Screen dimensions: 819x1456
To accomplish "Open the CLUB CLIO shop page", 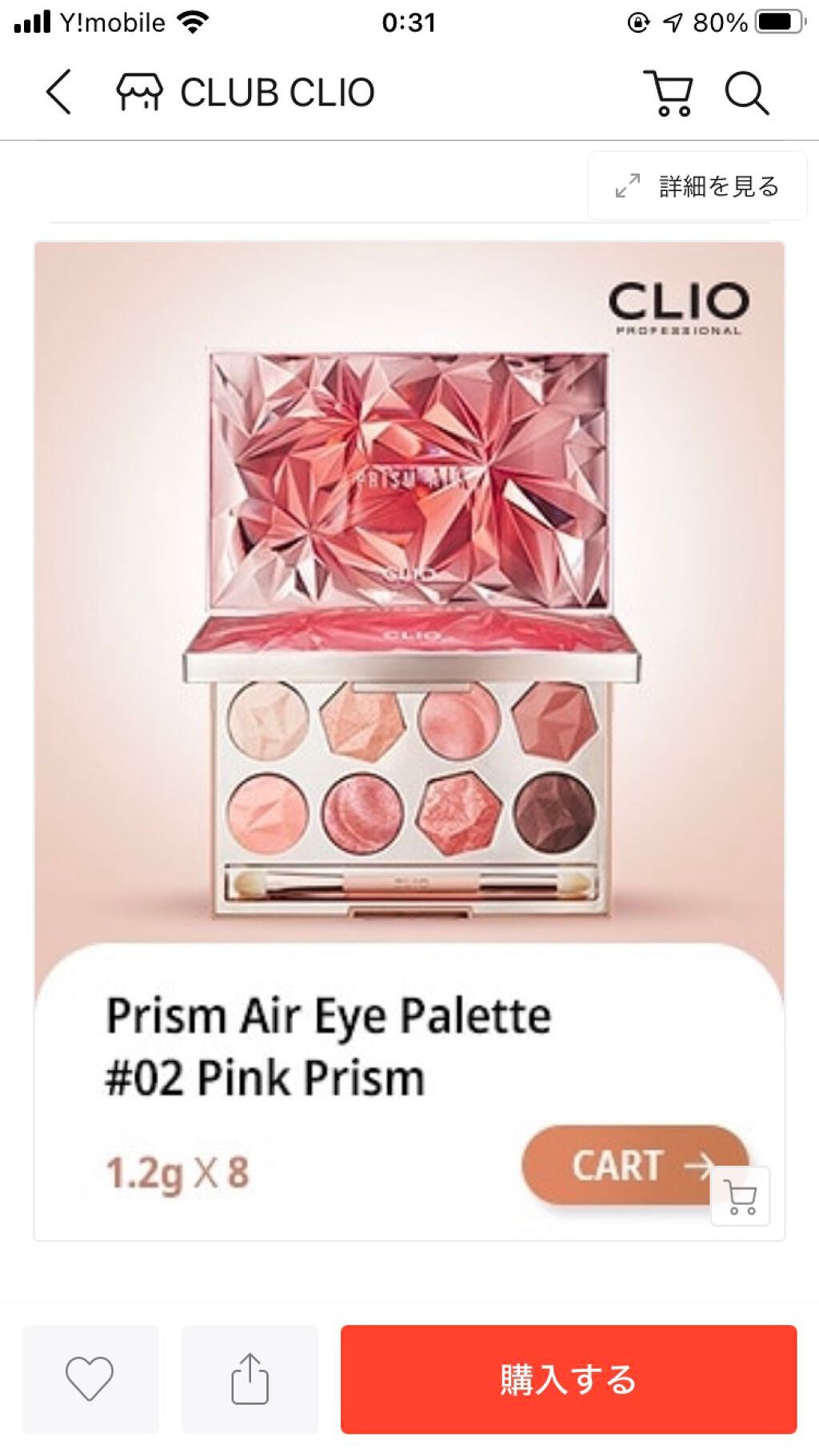I will click(x=246, y=93).
